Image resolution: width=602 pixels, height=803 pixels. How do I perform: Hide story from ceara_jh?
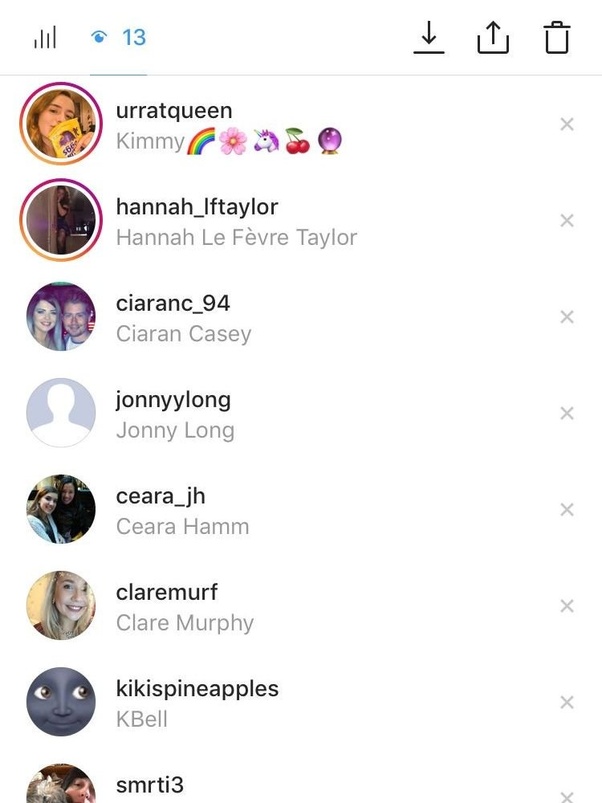coord(567,509)
